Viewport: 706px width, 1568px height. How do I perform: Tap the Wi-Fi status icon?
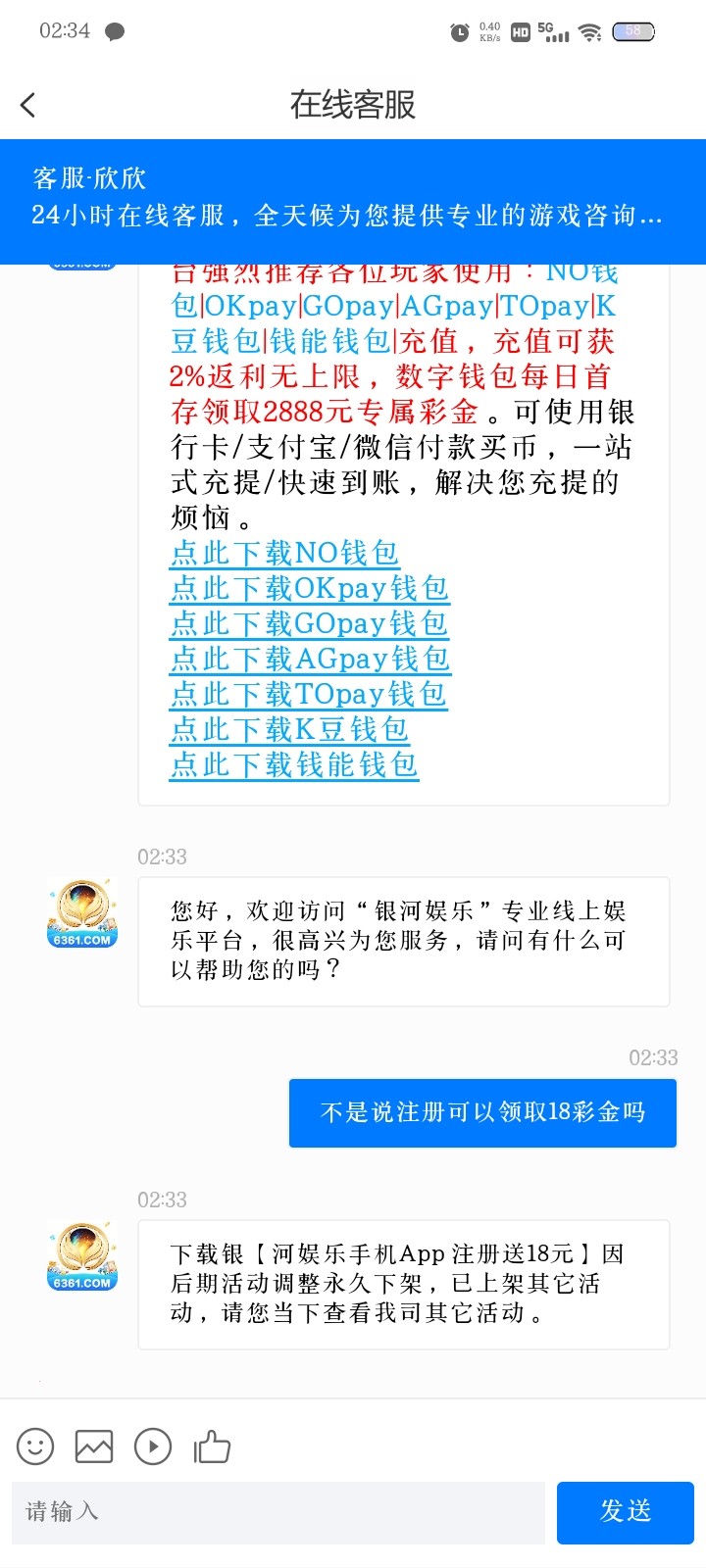coord(589,30)
